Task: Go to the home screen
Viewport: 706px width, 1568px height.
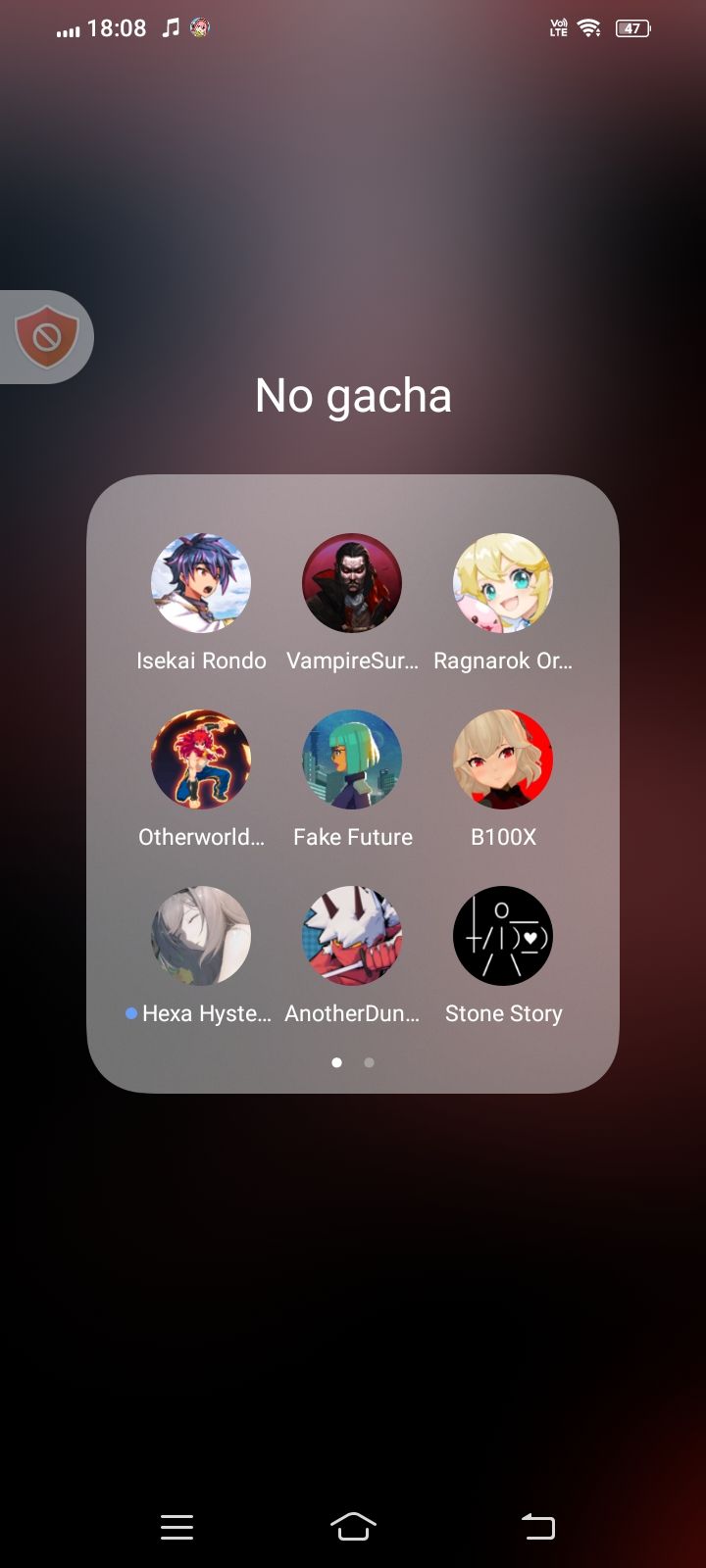Action: [353, 1526]
